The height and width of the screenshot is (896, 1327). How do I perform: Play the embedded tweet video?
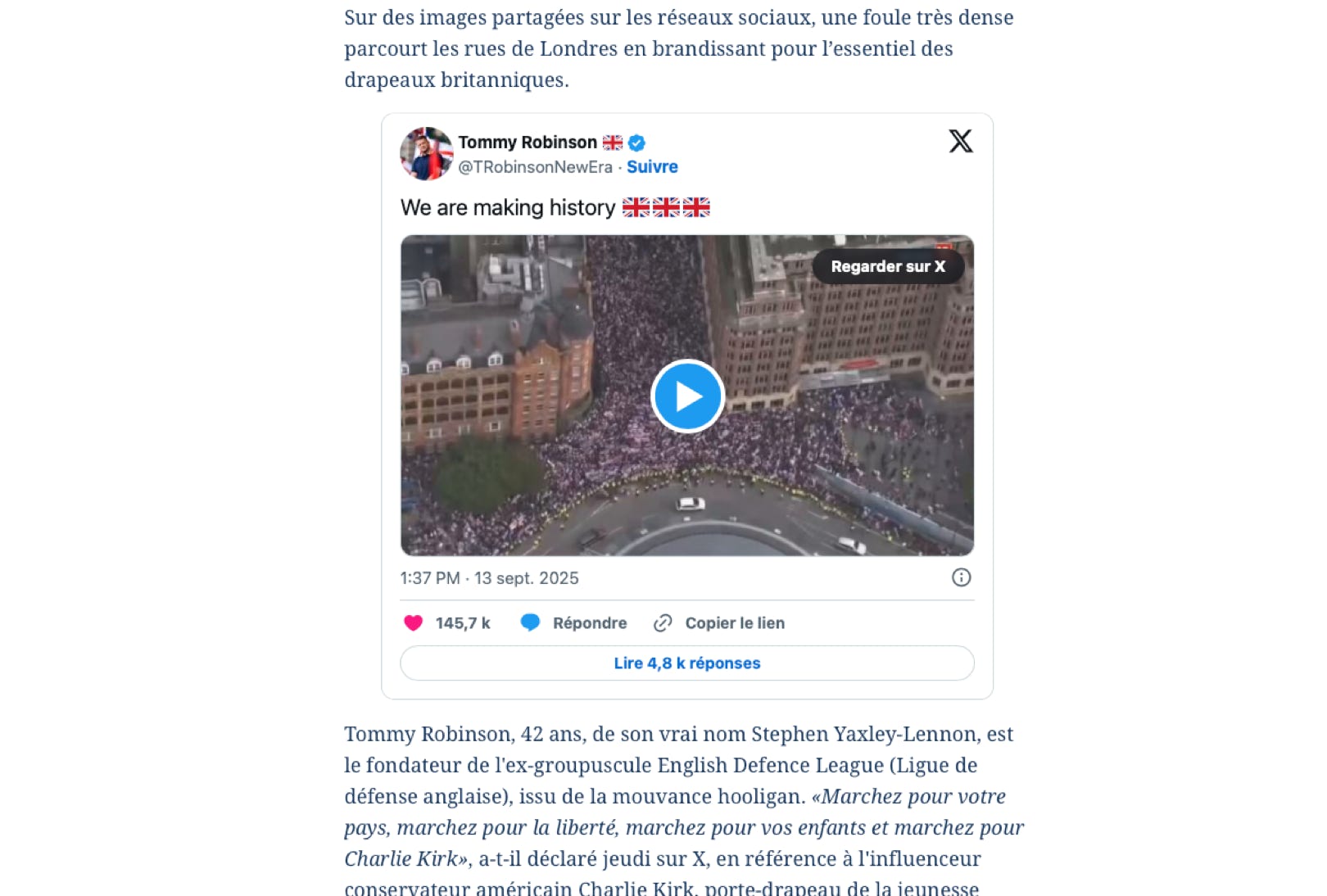point(687,396)
